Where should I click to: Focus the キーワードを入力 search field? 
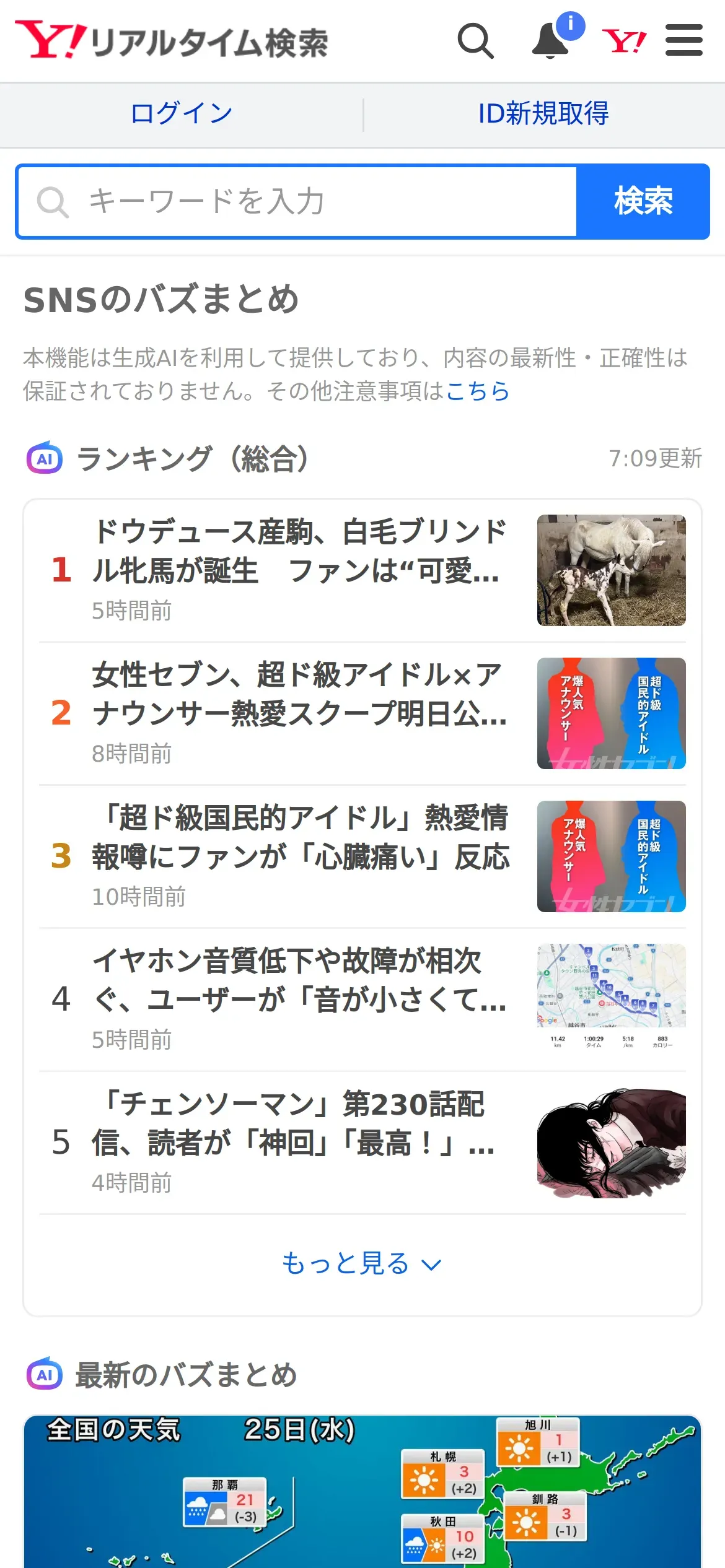[297, 202]
